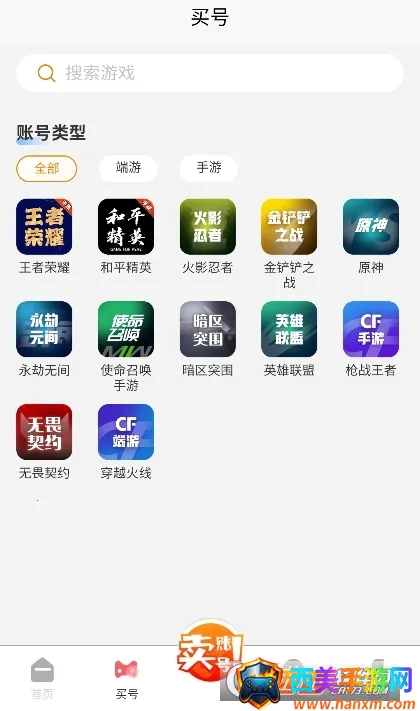Filter by 手游 account type
420x711 pixels.
click(x=209, y=168)
